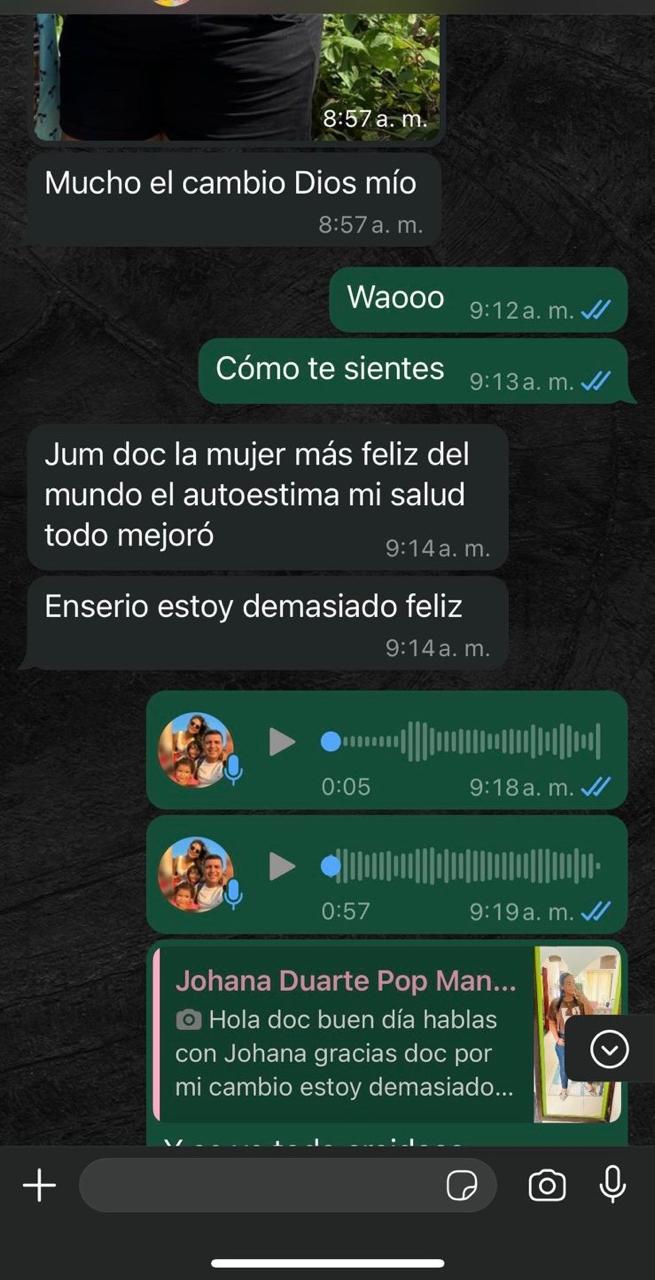Open the attachments plus menu
This screenshot has height=1280, width=655.
click(40, 1186)
